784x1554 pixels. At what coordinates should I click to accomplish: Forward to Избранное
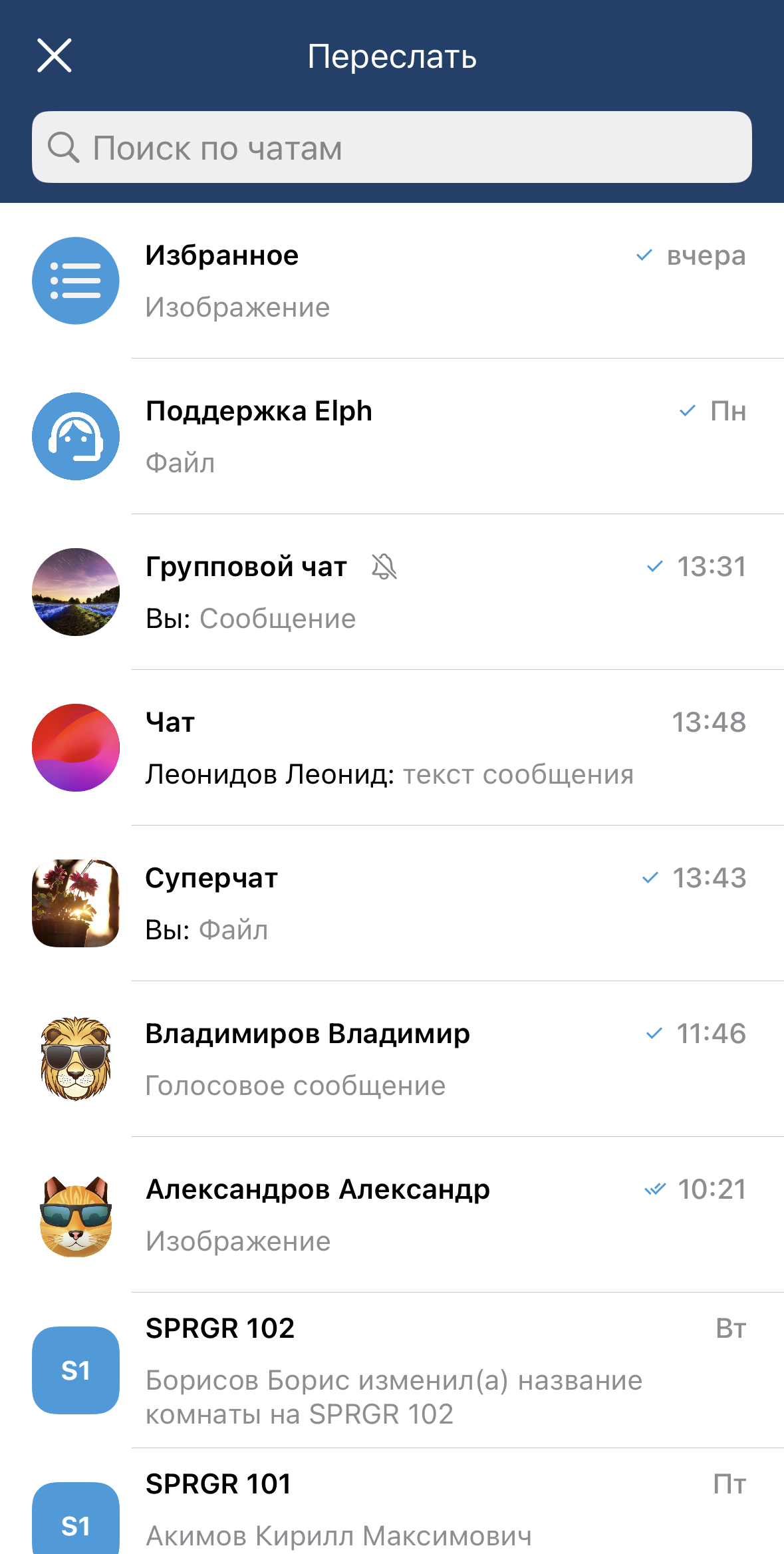[392, 281]
